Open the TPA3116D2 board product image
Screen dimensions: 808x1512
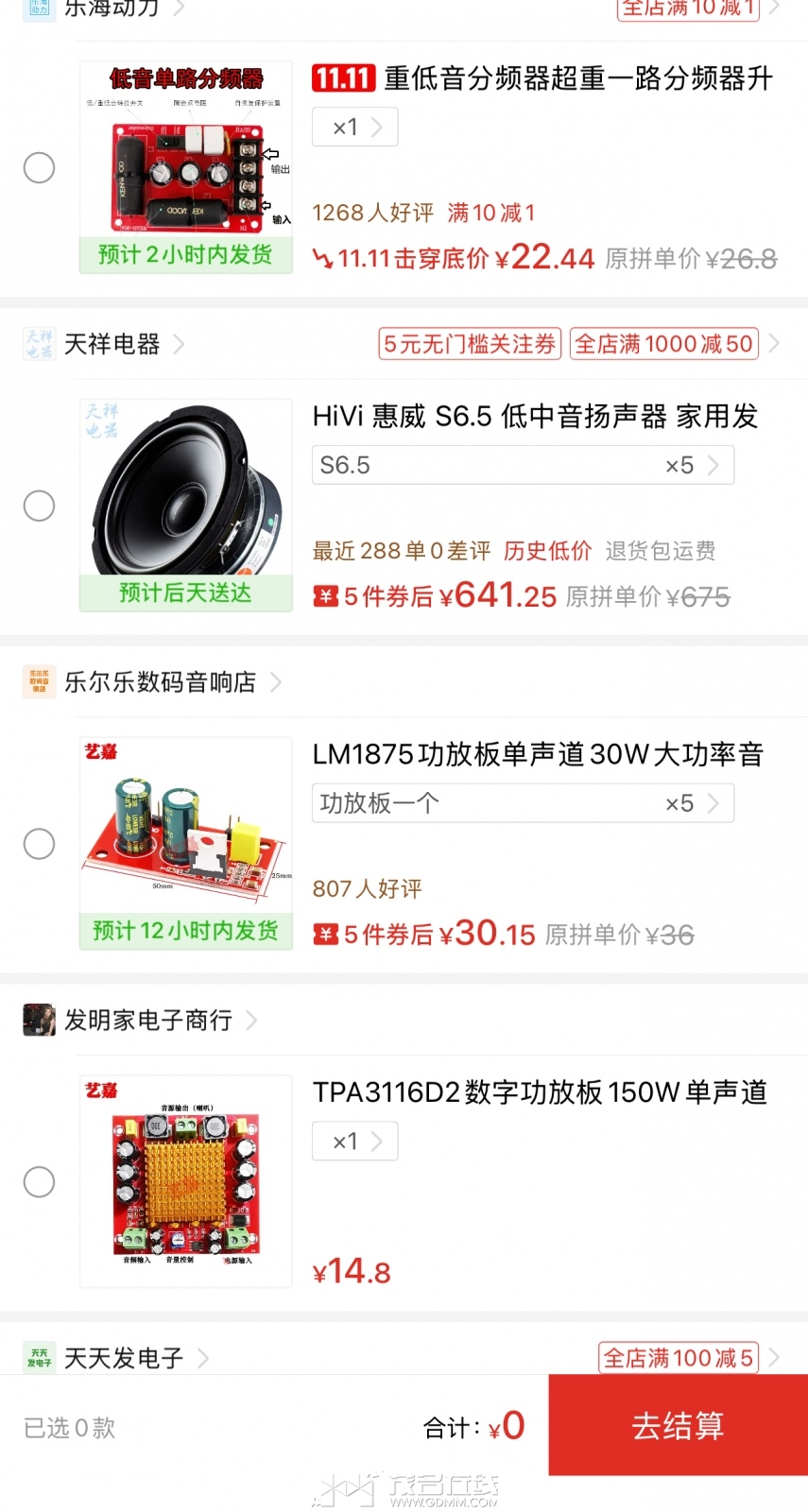coord(185,1180)
